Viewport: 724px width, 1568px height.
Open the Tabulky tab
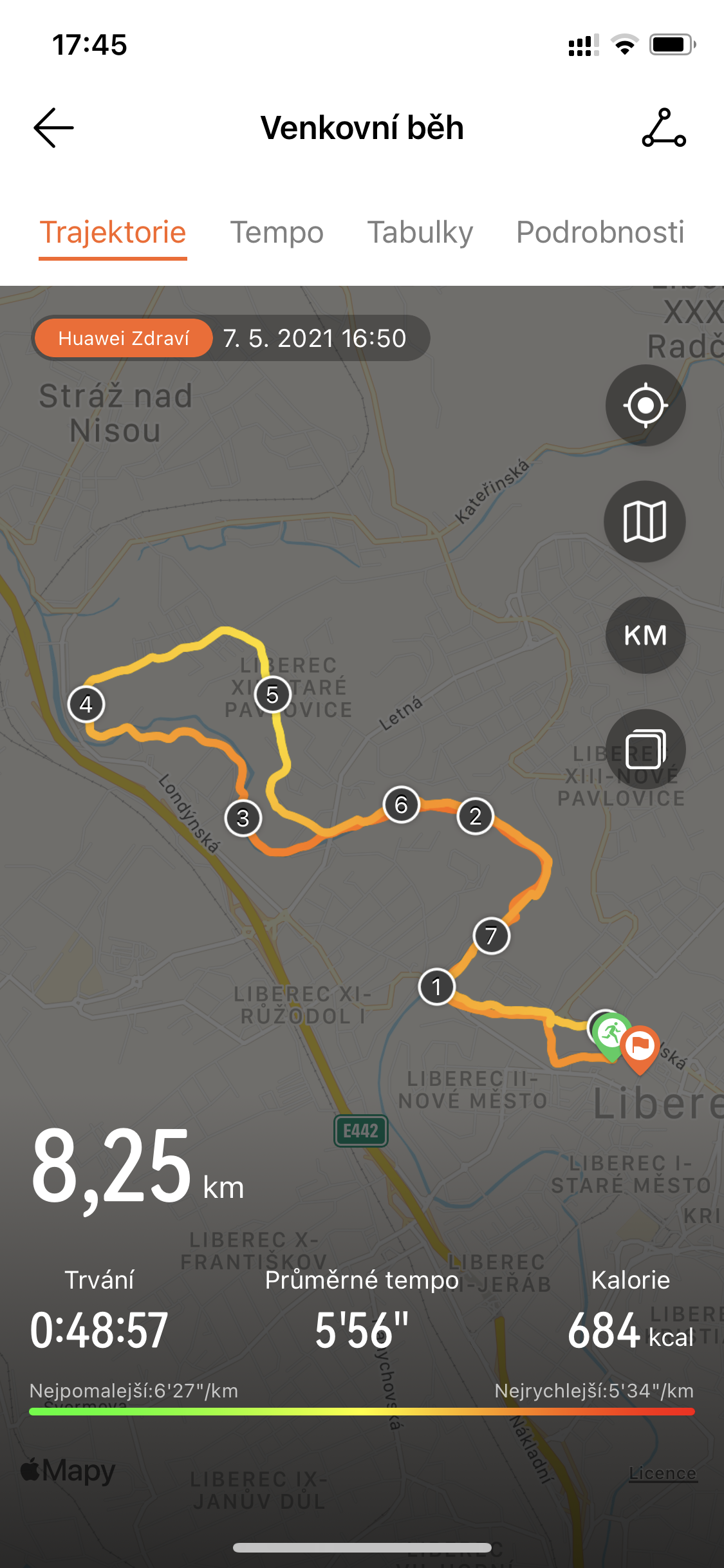point(420,232)
